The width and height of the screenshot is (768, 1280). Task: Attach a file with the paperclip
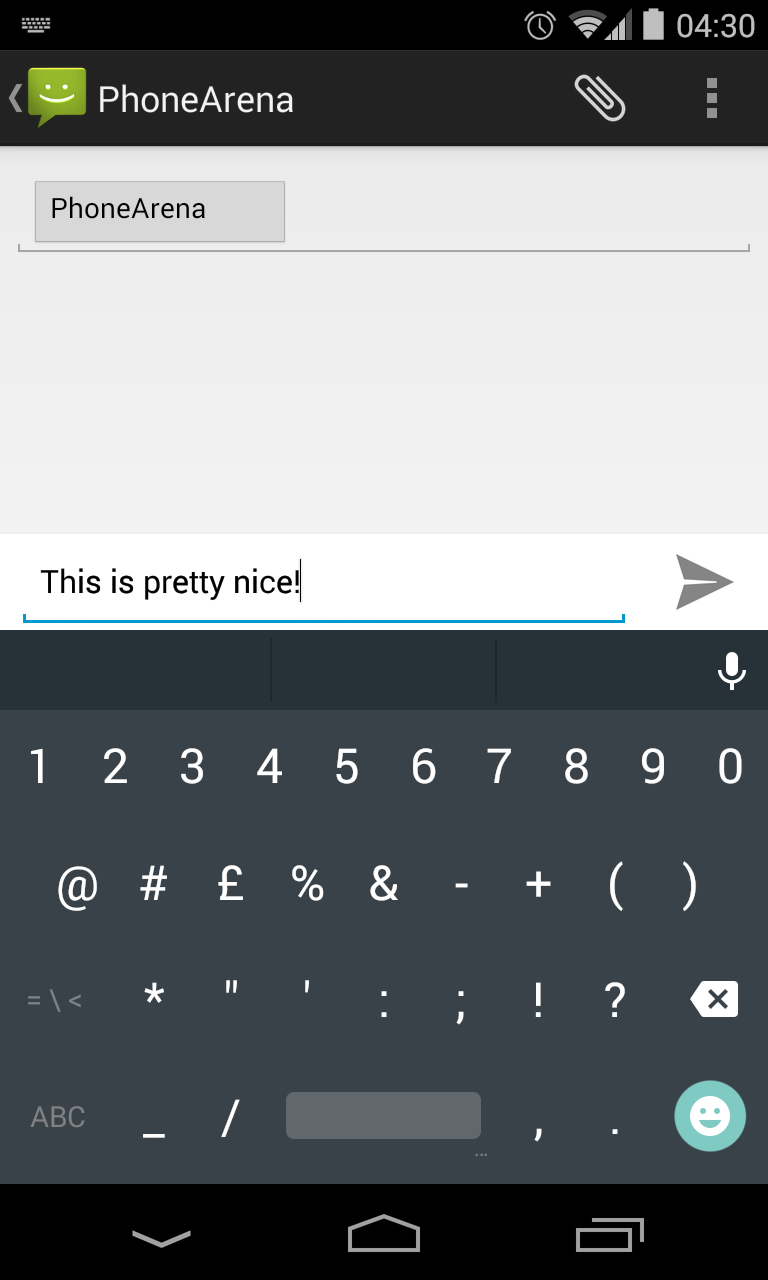(600, 99)
